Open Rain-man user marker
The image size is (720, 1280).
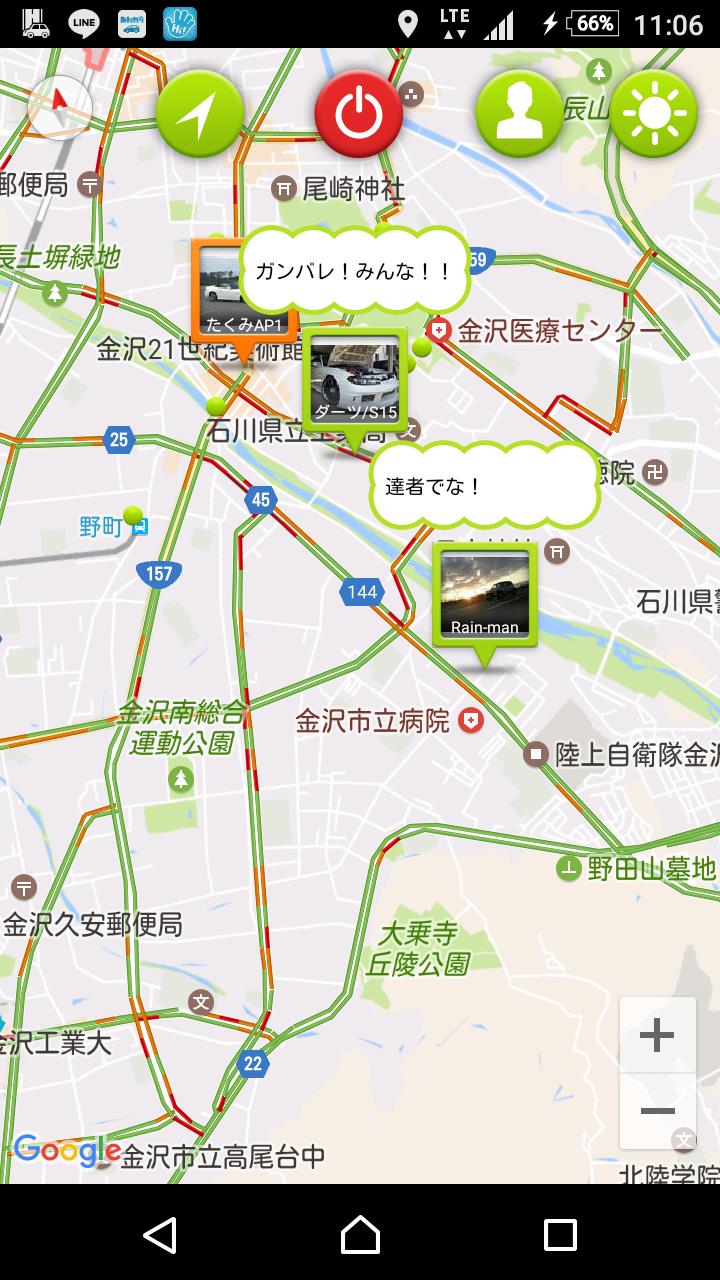point(484,595)
